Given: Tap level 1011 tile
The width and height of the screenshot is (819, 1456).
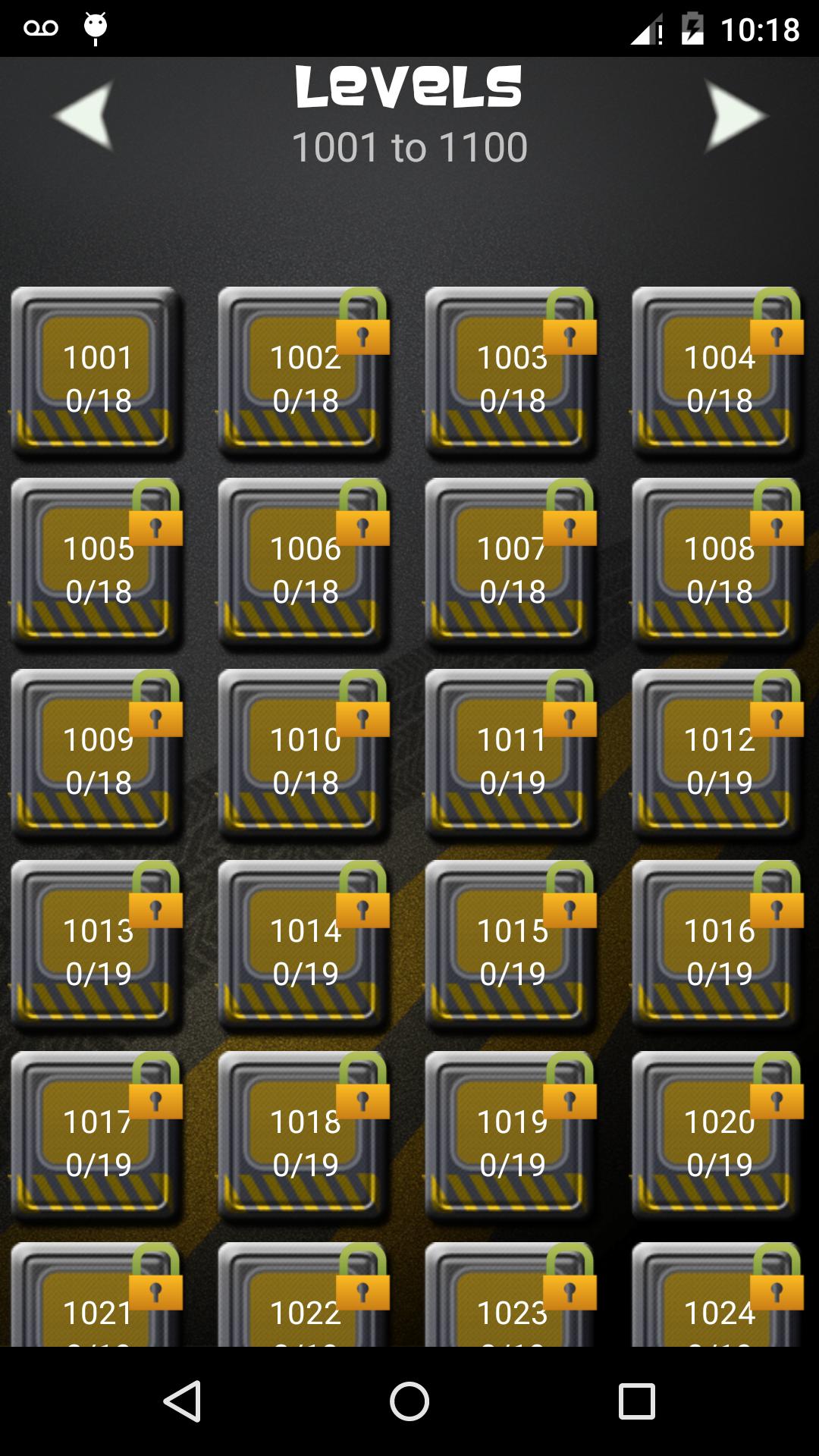Looking at the screenshot, I should point(512,756).
